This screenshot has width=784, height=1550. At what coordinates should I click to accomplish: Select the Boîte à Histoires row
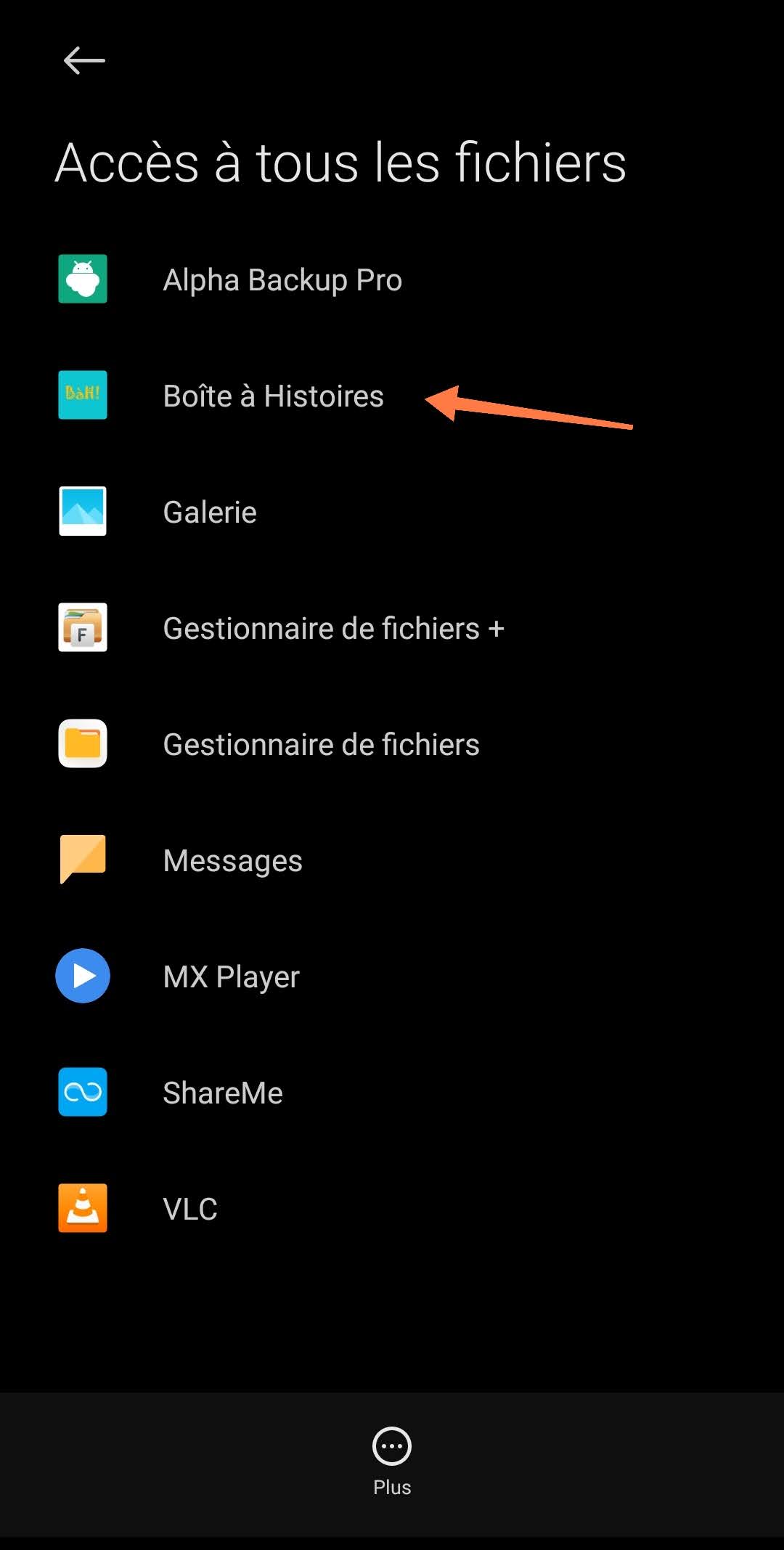tap(392, 396)
